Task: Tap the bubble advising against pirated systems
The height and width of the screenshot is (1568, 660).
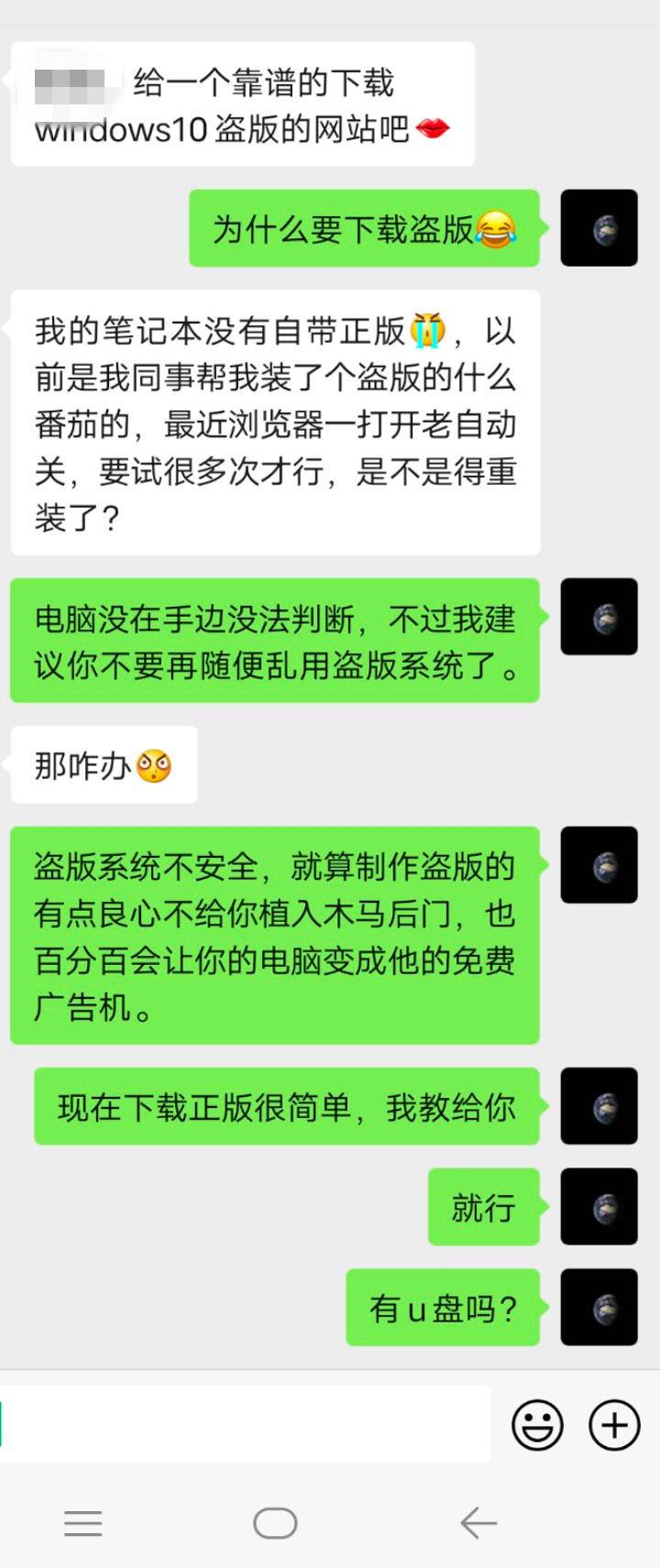Action: point(275,641)
